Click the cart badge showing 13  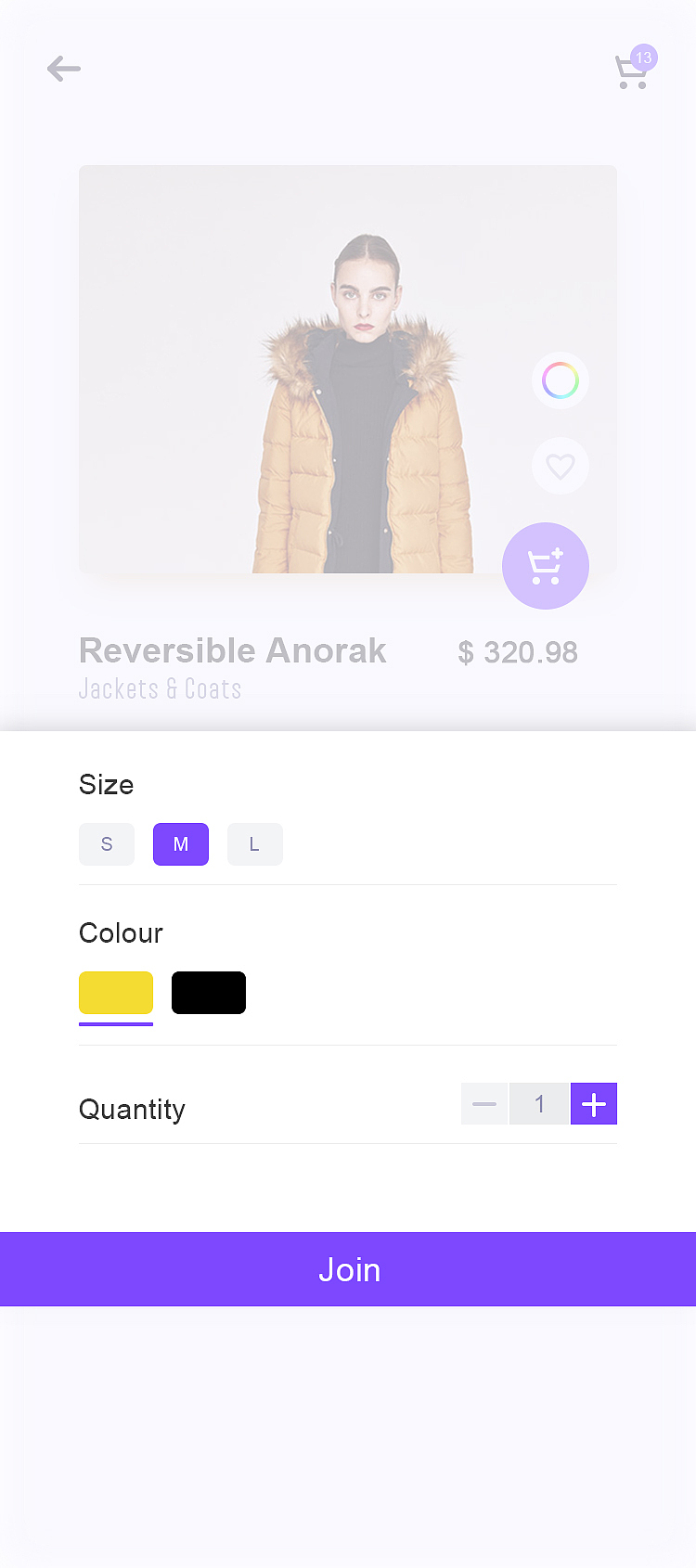(641, 58)
